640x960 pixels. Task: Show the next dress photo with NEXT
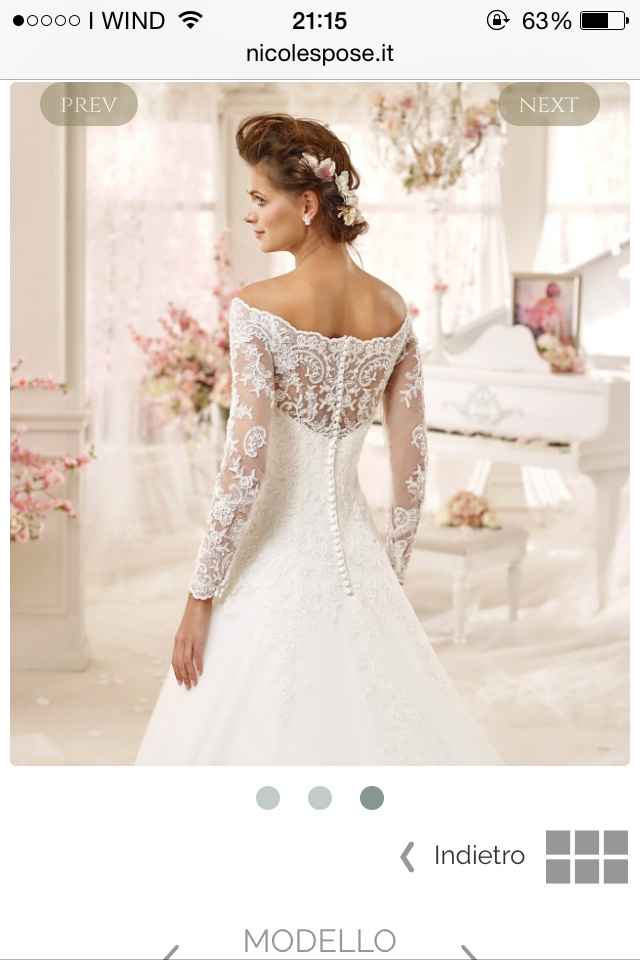coord(548,104)
